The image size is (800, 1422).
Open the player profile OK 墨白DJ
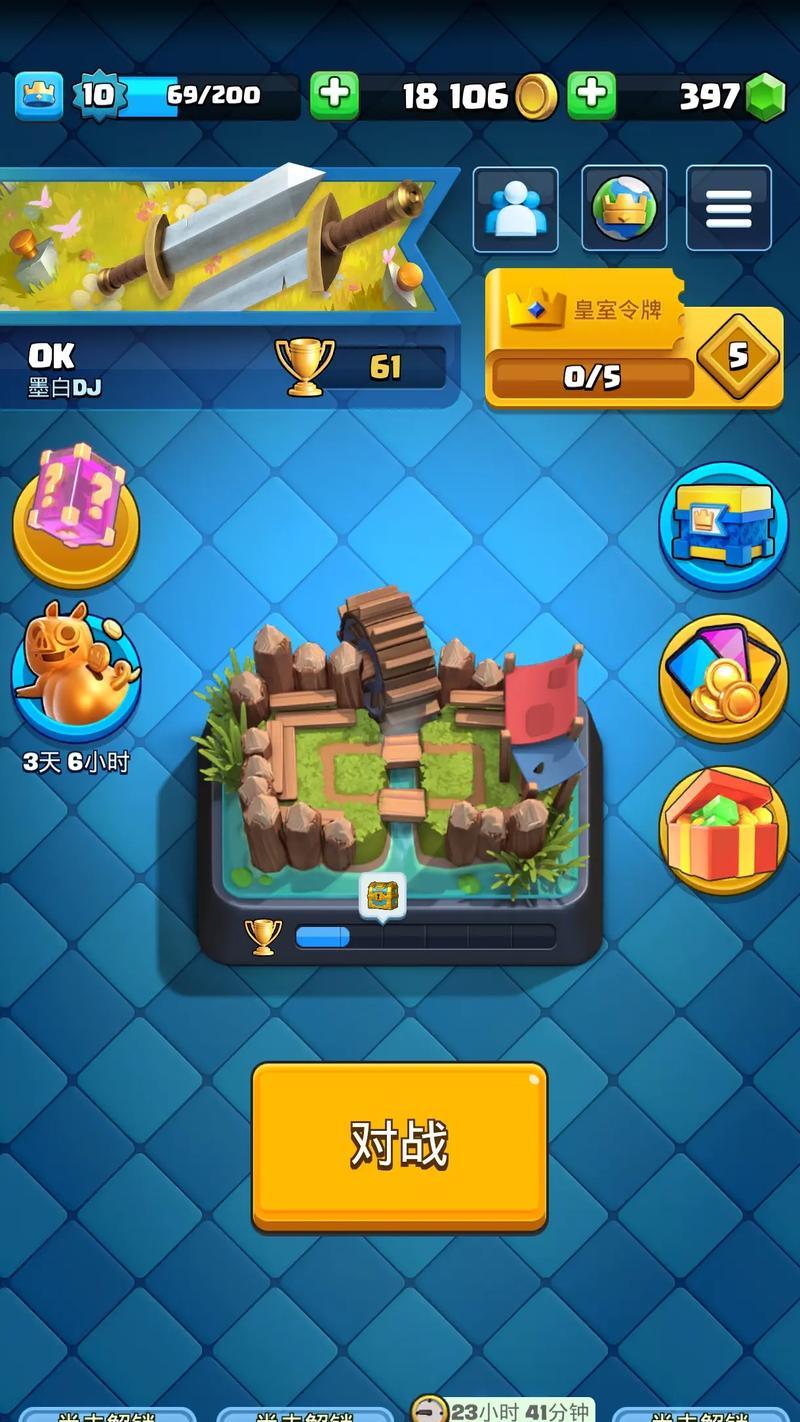pyautogui.click(x=66, y=371)
